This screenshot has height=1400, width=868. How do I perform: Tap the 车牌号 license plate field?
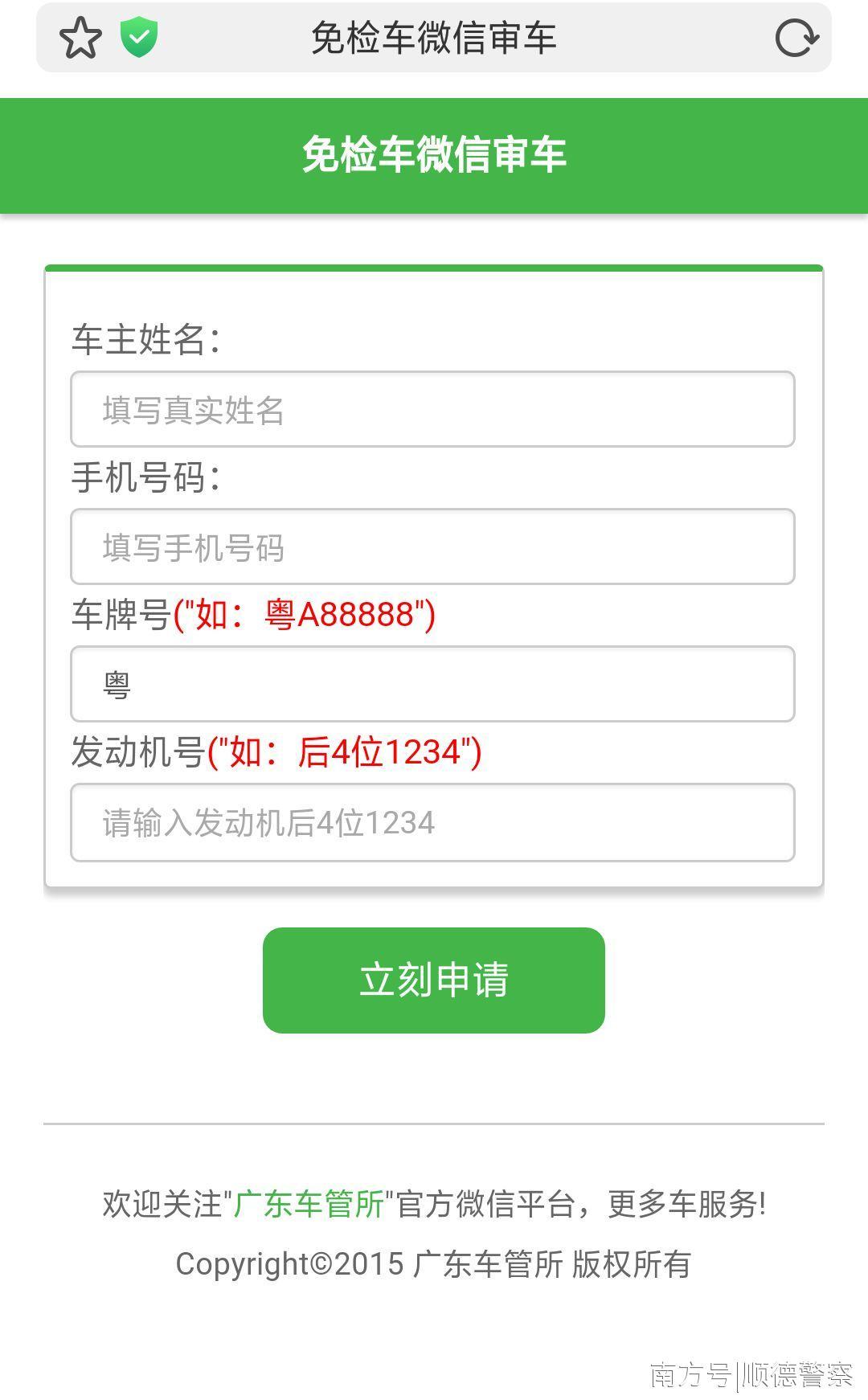click(432, 684)
